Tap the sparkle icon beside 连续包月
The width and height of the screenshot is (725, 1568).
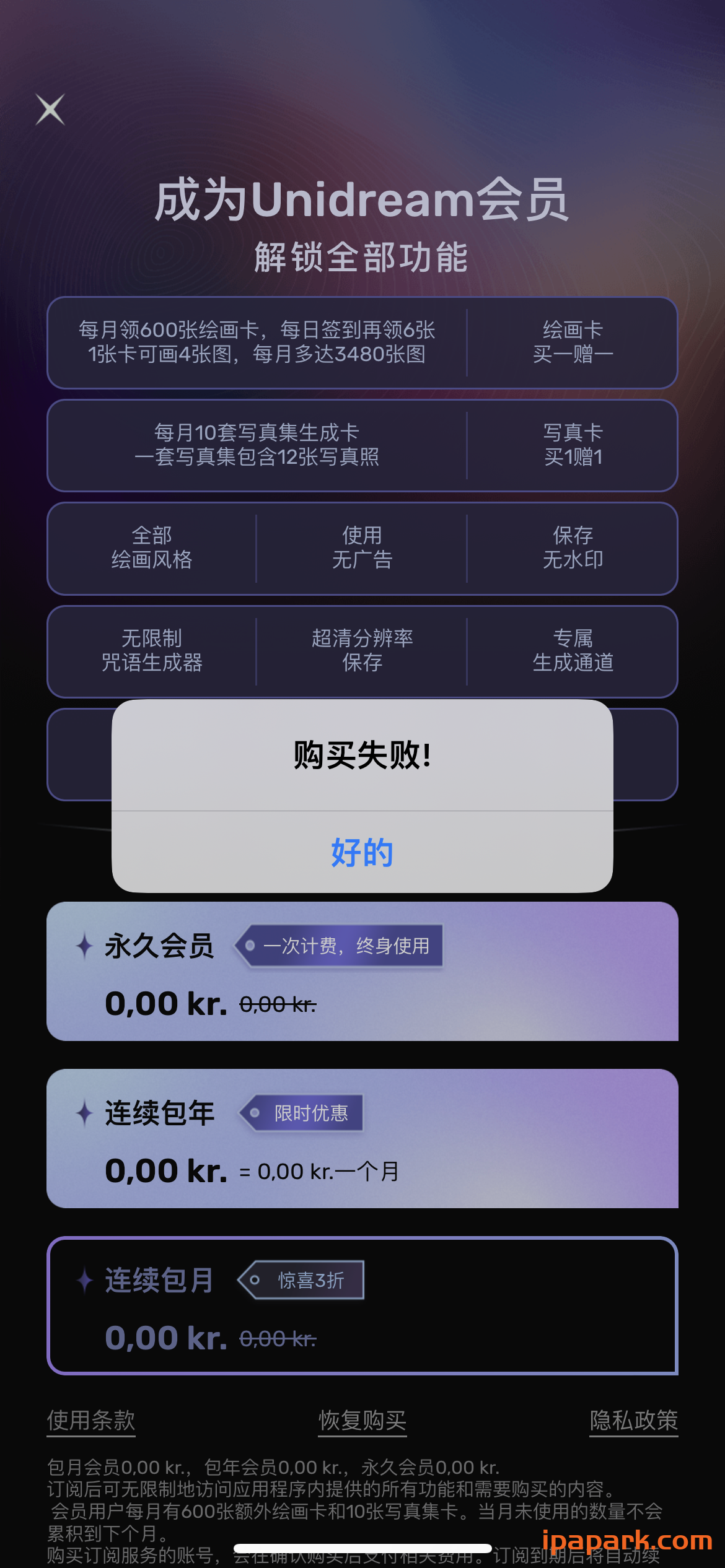pyautogui.click(x=85, y=1281)
